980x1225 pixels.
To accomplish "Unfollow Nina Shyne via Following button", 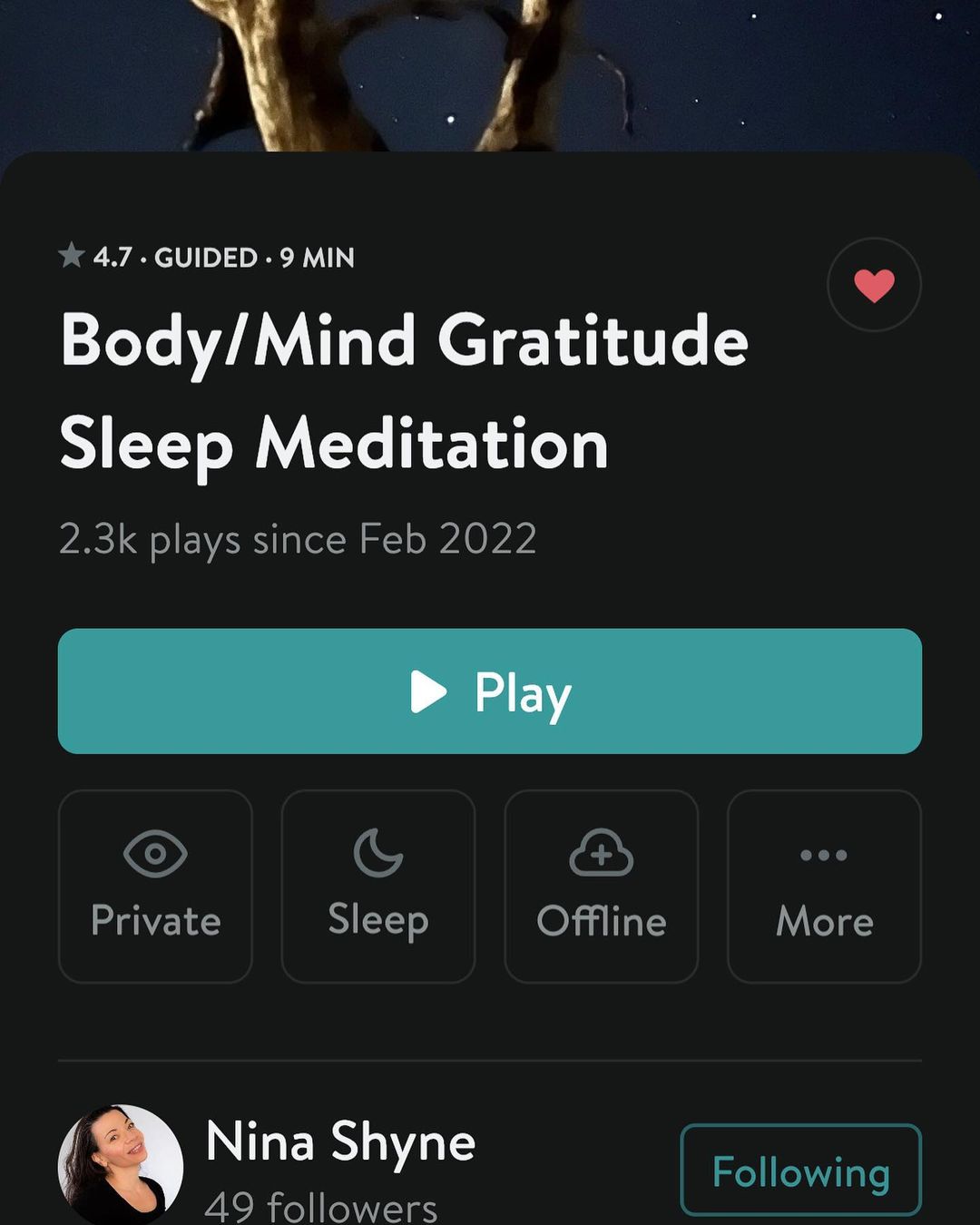I will click(800, 1171).
